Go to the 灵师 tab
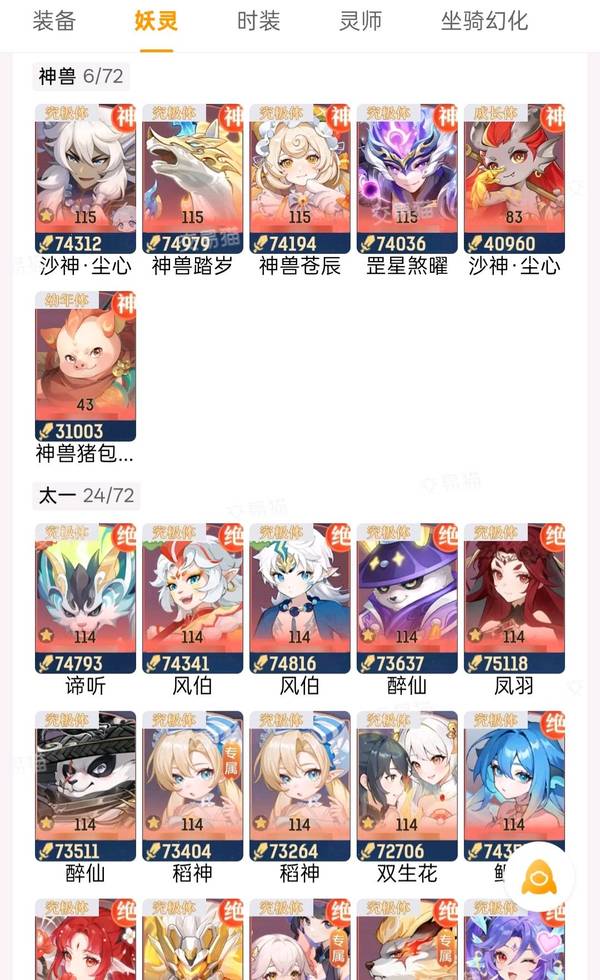 [x=360, y=21]
